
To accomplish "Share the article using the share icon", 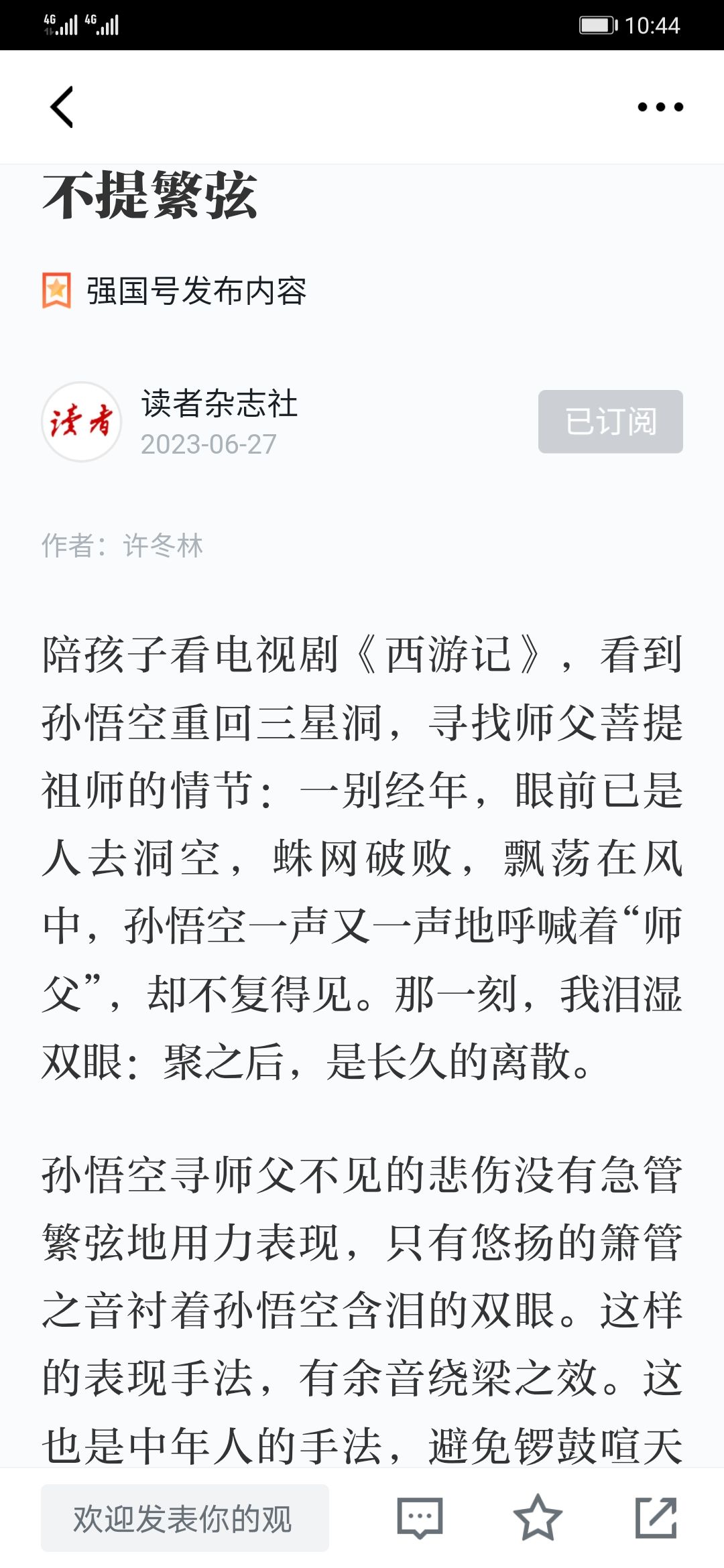I will (655, 1518).
